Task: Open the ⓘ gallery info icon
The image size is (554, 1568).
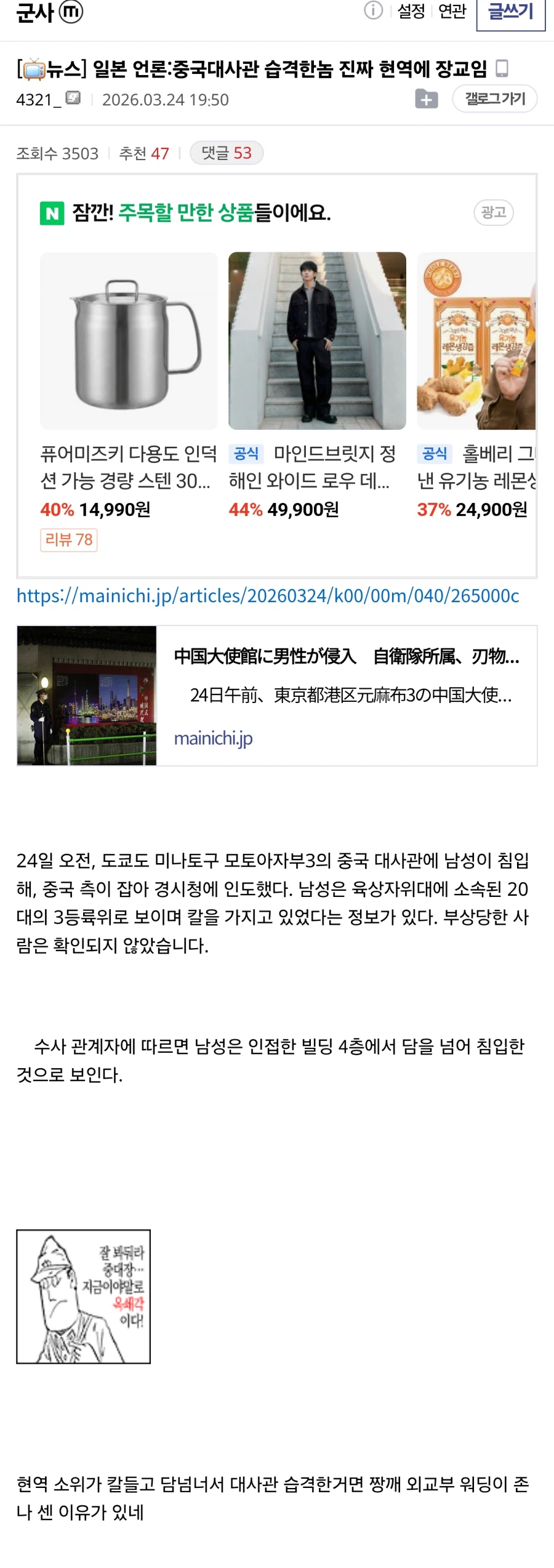Action: 374,10
